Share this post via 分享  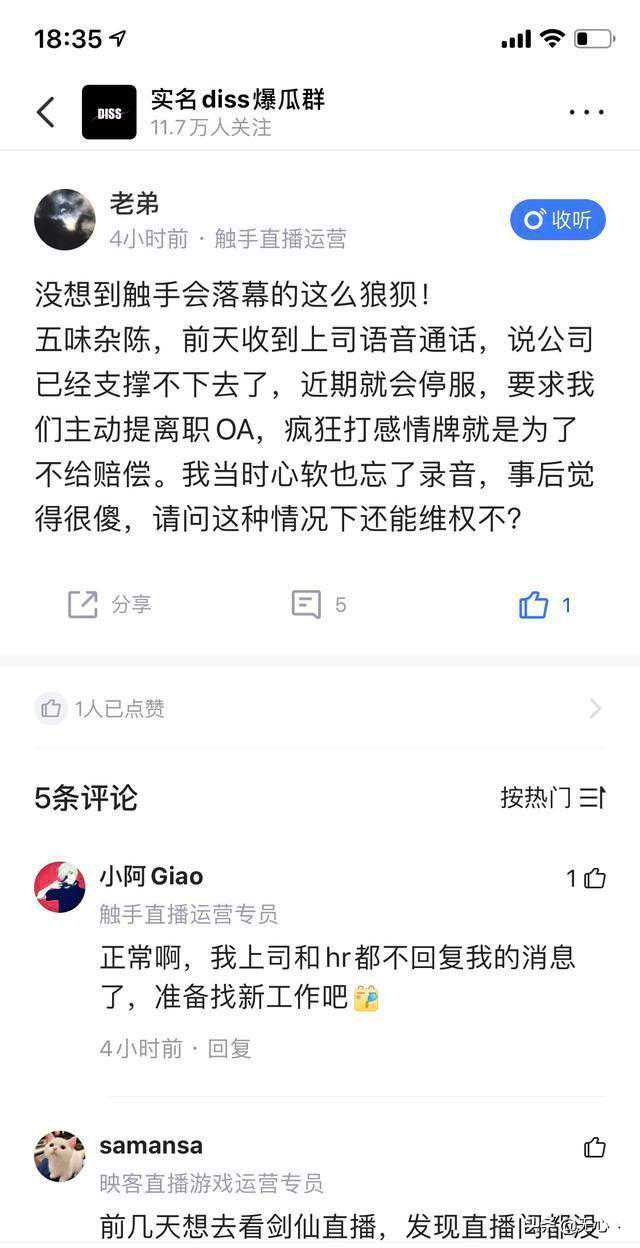click(110, 604)
